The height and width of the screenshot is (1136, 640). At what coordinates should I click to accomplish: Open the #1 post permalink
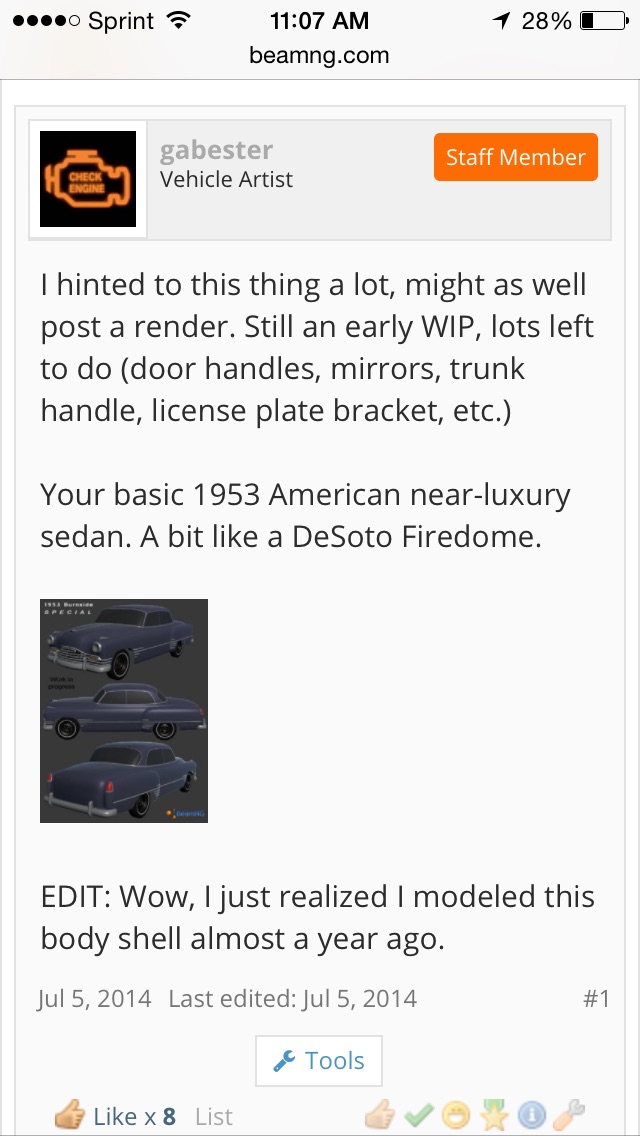pos(596,999)
